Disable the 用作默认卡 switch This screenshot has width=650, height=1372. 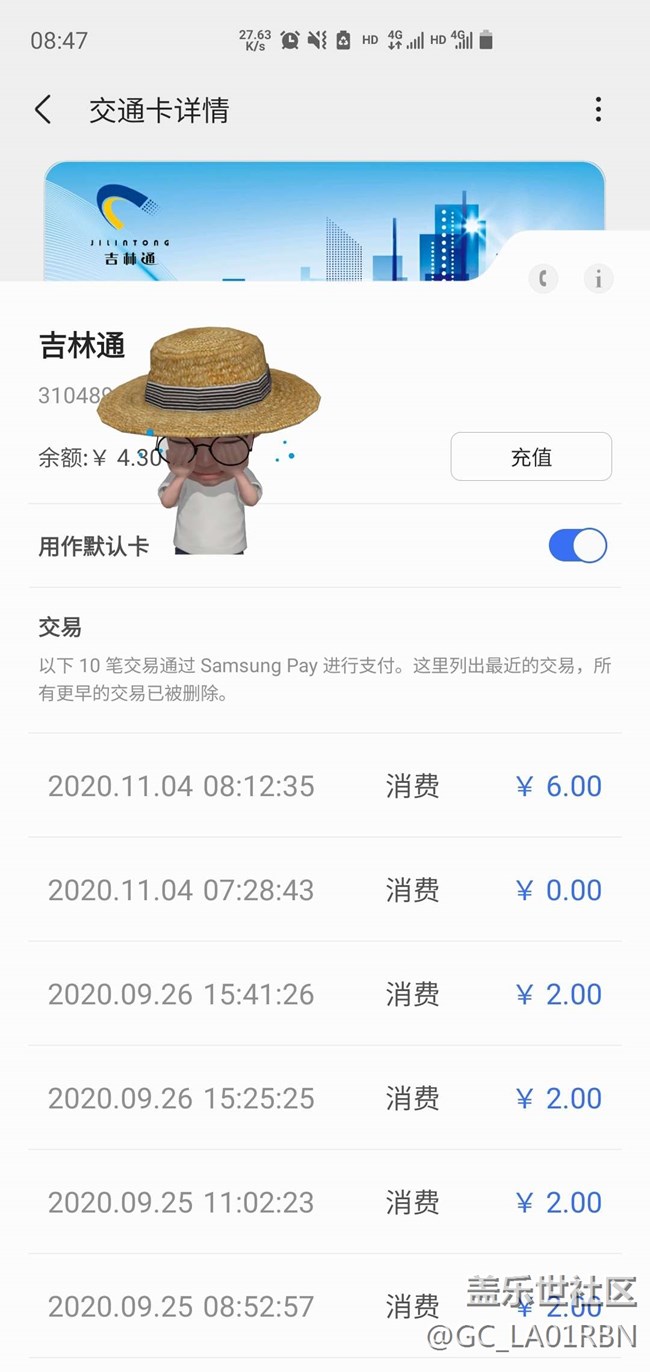pyautogui.click(x=577, y=545)
